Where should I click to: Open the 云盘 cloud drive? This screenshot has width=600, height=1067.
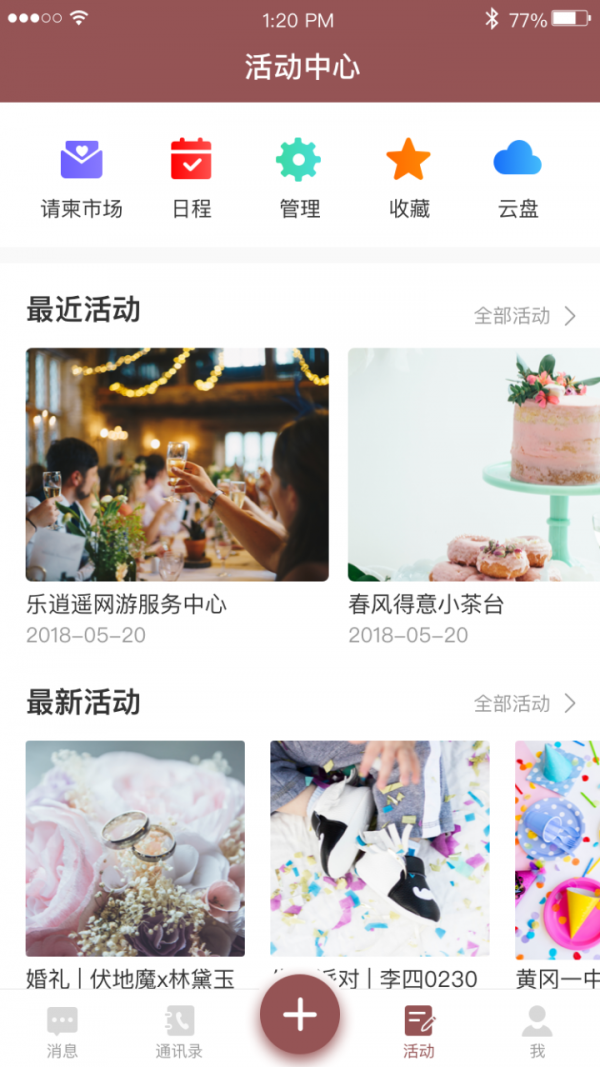(x=517, y=179)
